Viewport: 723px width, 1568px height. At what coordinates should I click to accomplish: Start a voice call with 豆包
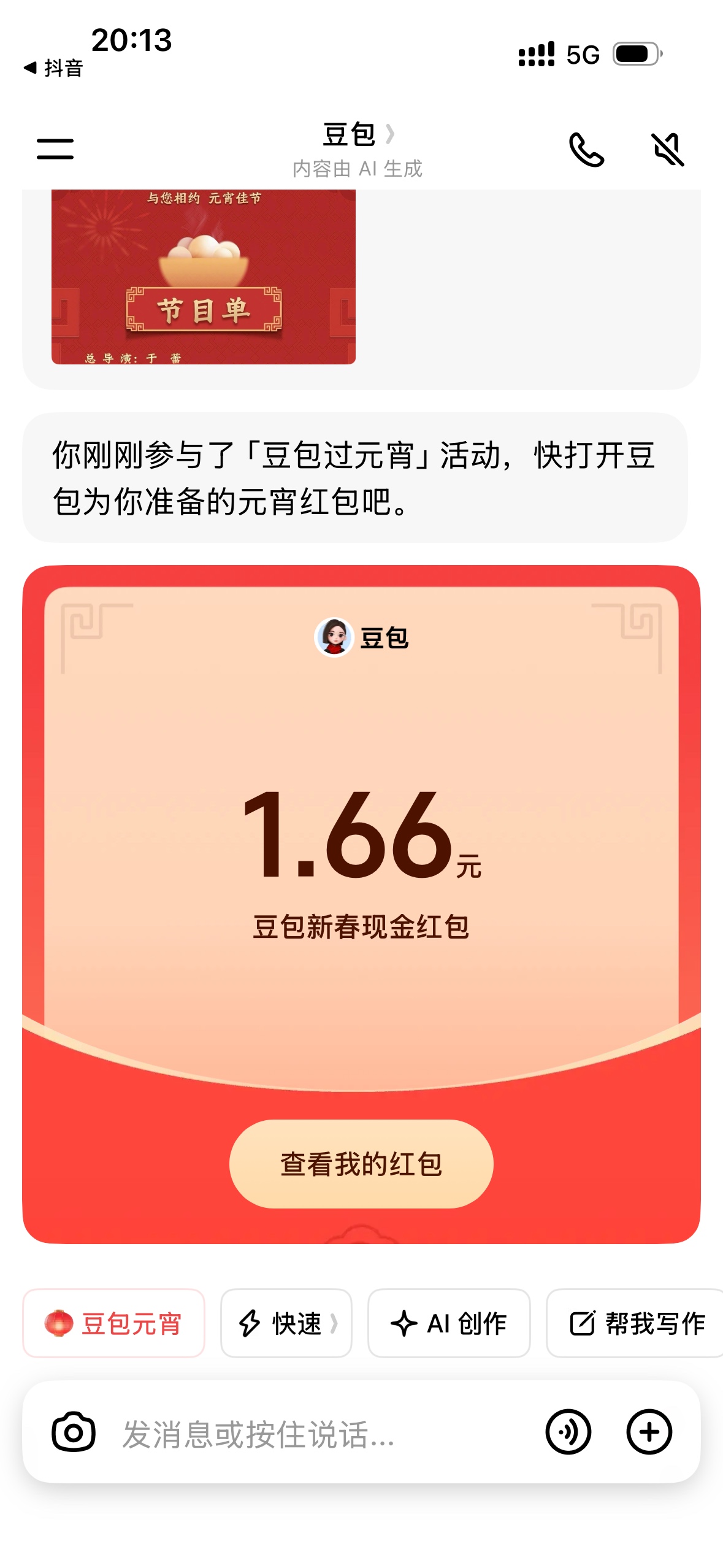(586, 149)
